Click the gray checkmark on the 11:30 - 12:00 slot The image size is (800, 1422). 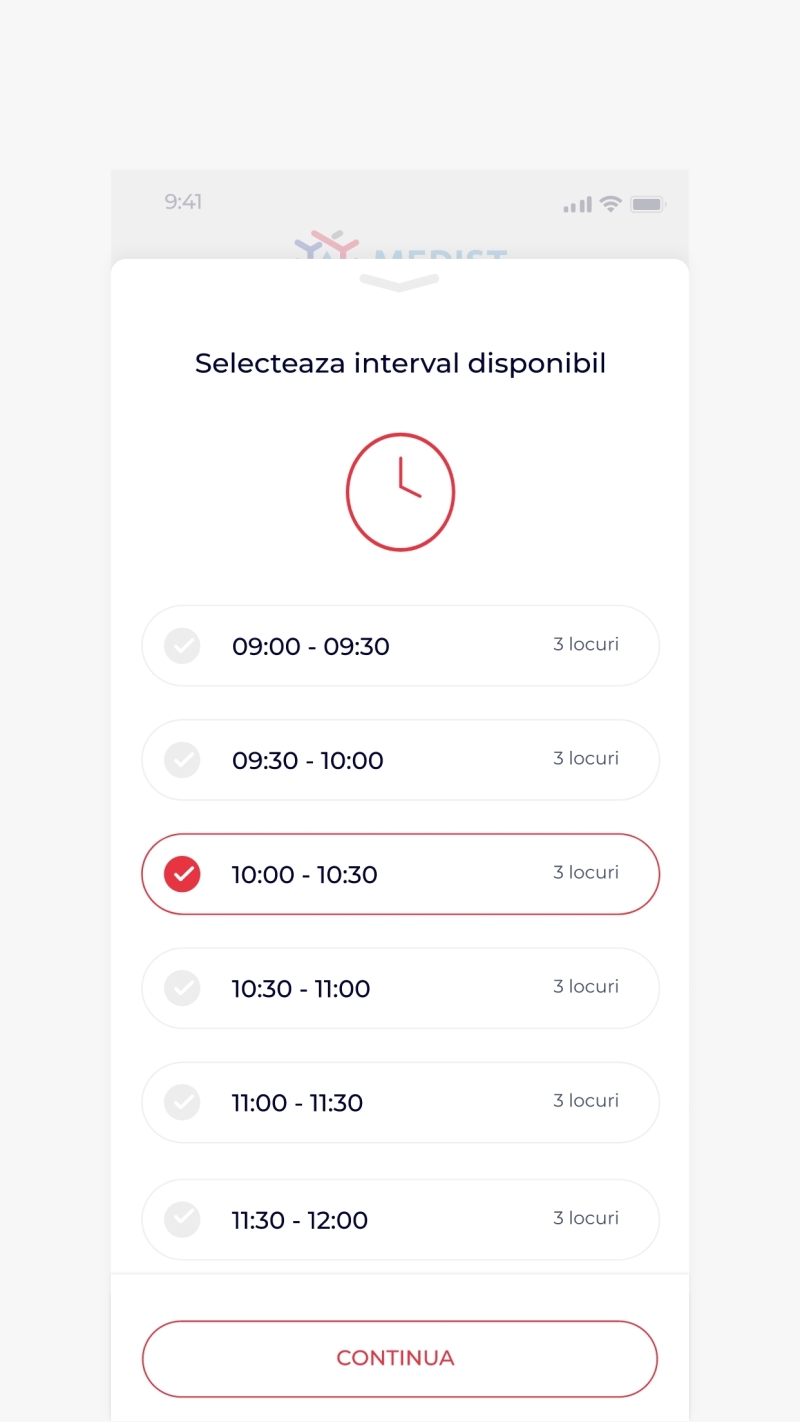pyautogui.click(x=183, y=1219)
